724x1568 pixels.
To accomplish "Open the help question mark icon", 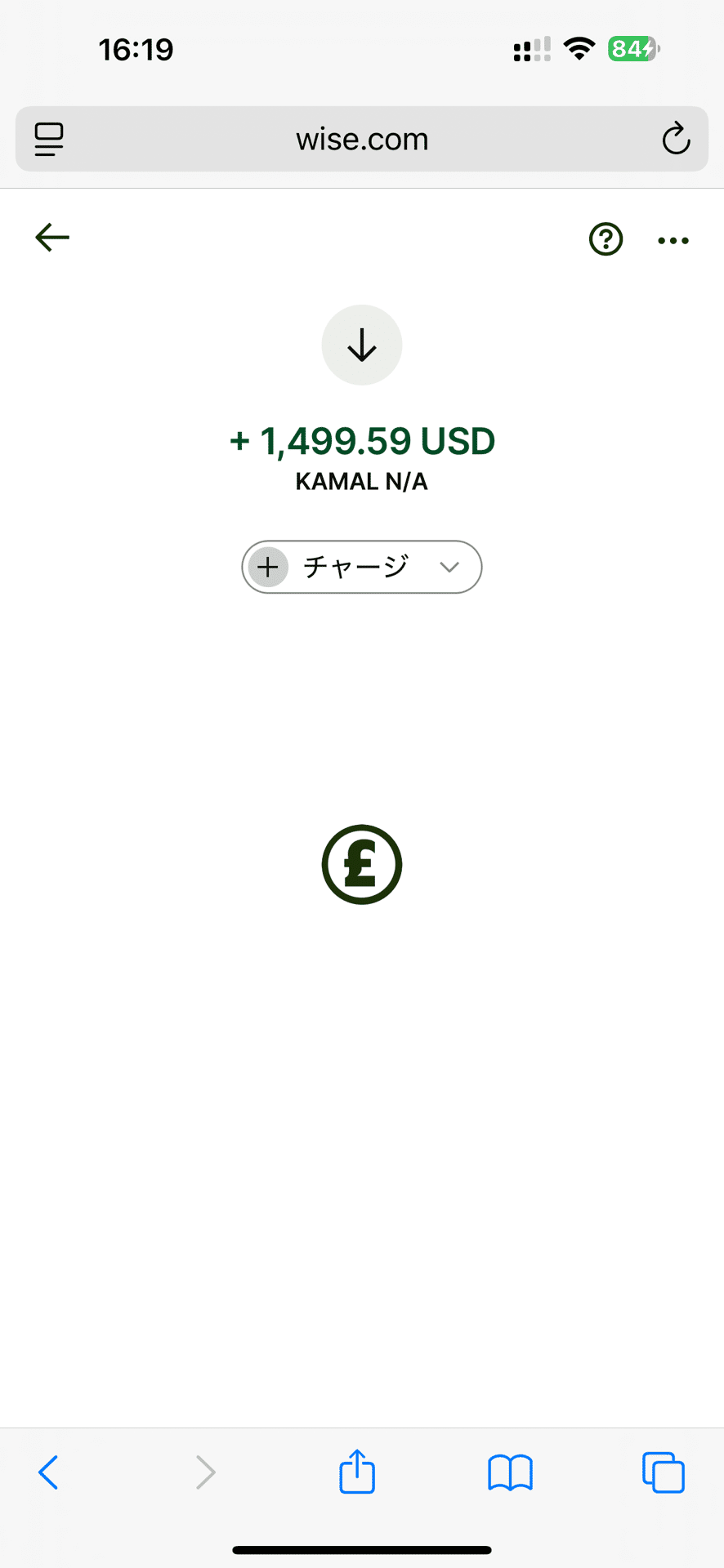I will point(605,239).
